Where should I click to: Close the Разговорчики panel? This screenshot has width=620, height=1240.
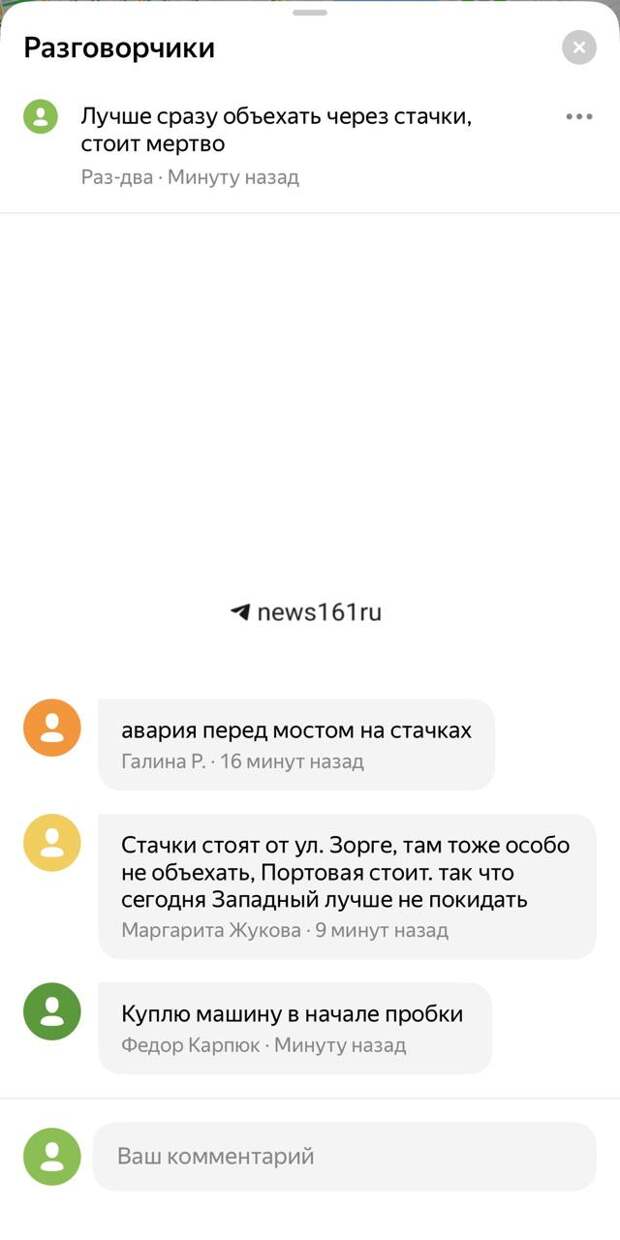[x=579, y=47]
